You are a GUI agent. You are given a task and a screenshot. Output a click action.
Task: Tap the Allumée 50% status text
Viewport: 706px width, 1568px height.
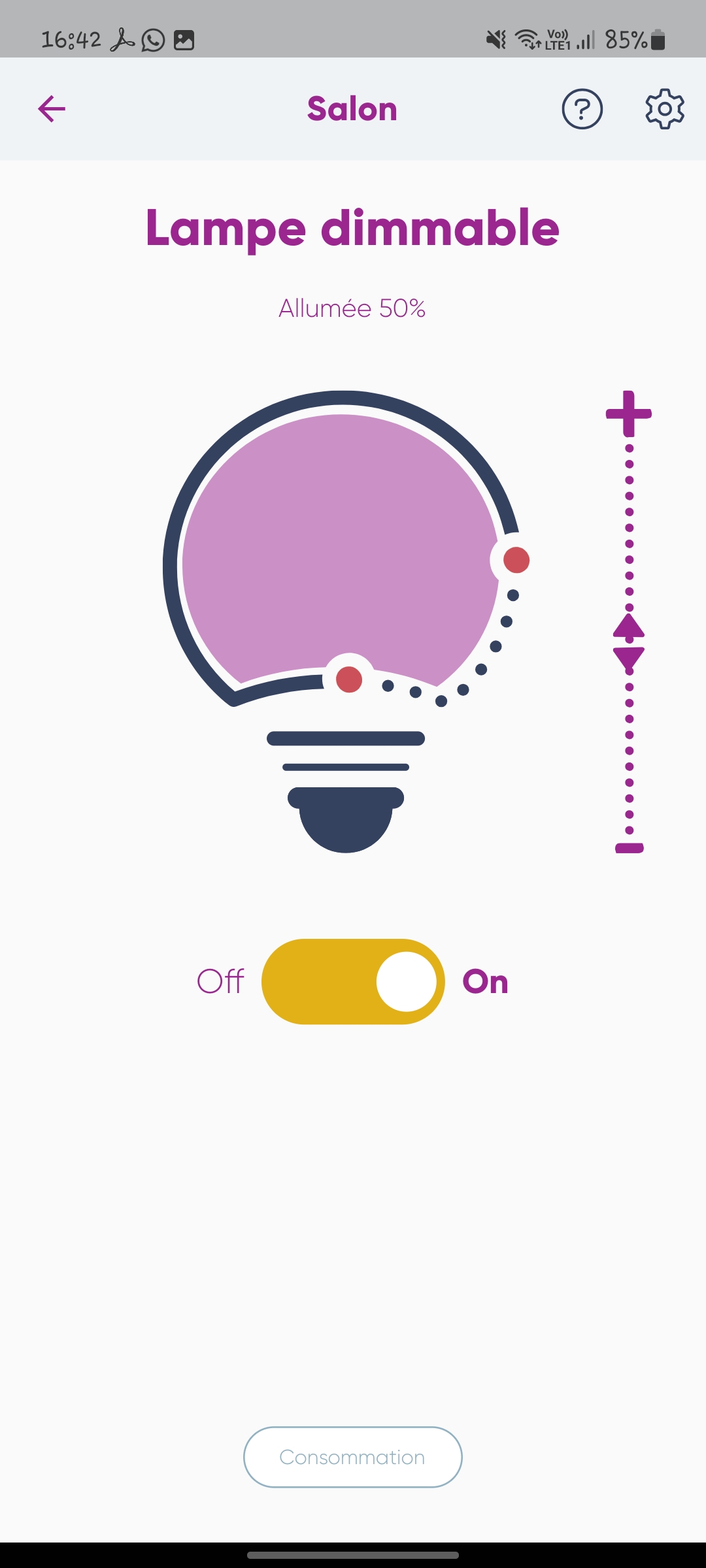point(352,307)
